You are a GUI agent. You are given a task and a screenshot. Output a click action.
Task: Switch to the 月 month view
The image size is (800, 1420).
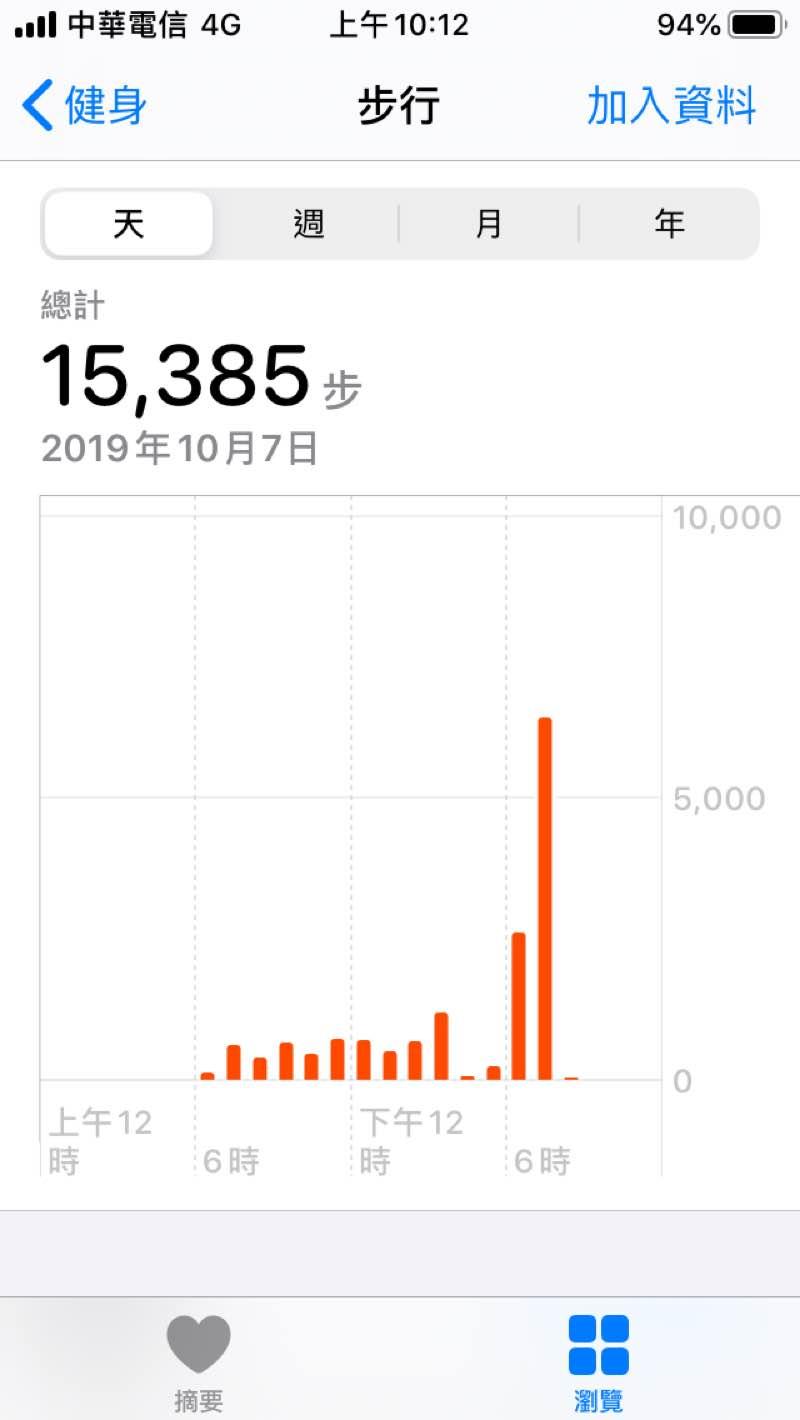point(489,224)
